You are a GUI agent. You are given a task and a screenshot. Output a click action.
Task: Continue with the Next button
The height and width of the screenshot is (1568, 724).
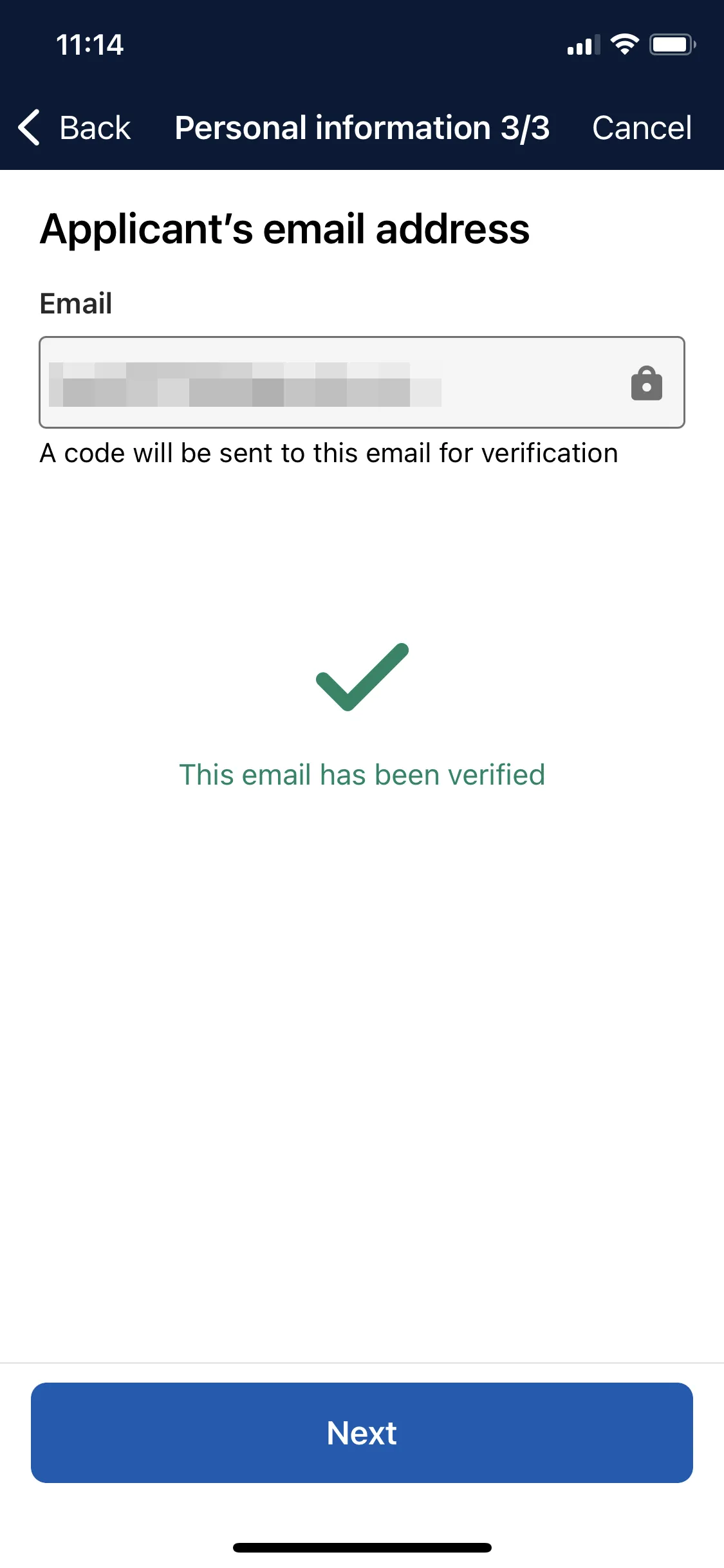362,1433
